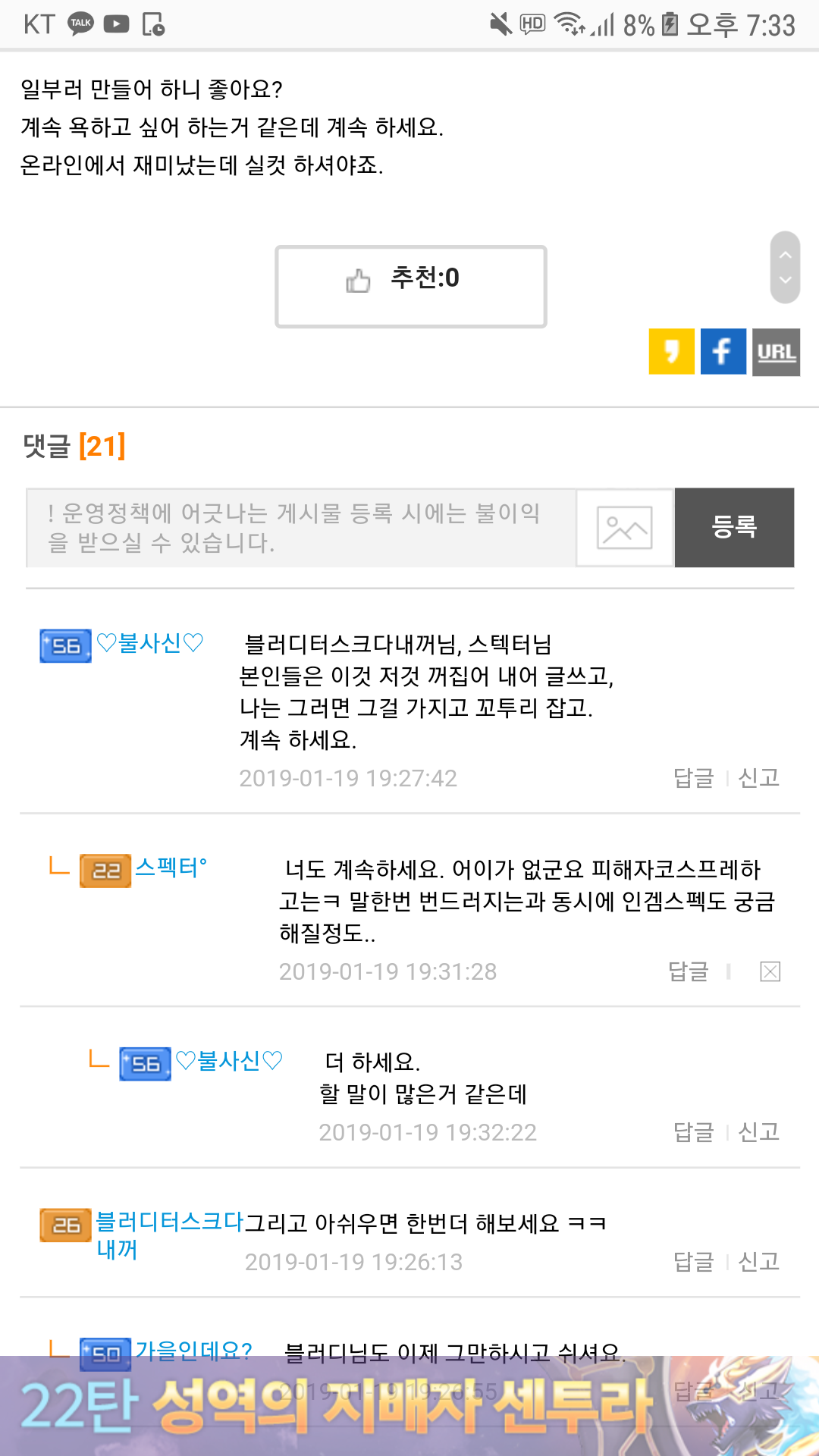This screenshot has width=819, height=1456.
Task: Tap the floating up-down scroll handle
Action: pos(785,268)
